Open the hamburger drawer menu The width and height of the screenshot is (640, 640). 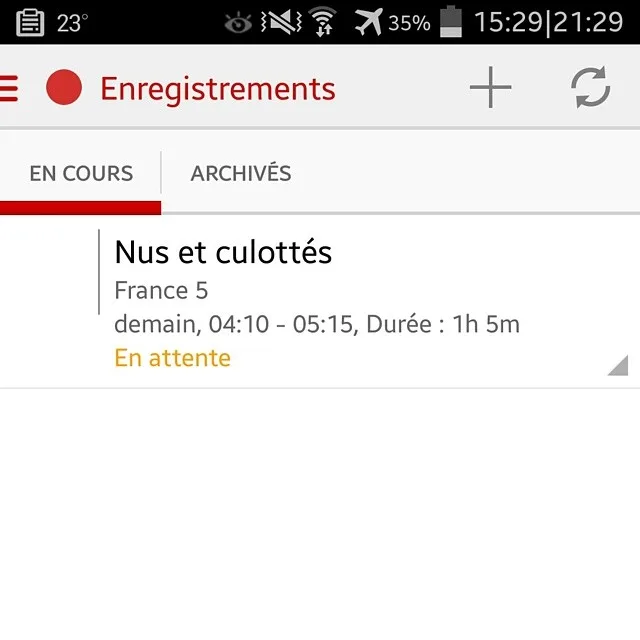(9, 88)
